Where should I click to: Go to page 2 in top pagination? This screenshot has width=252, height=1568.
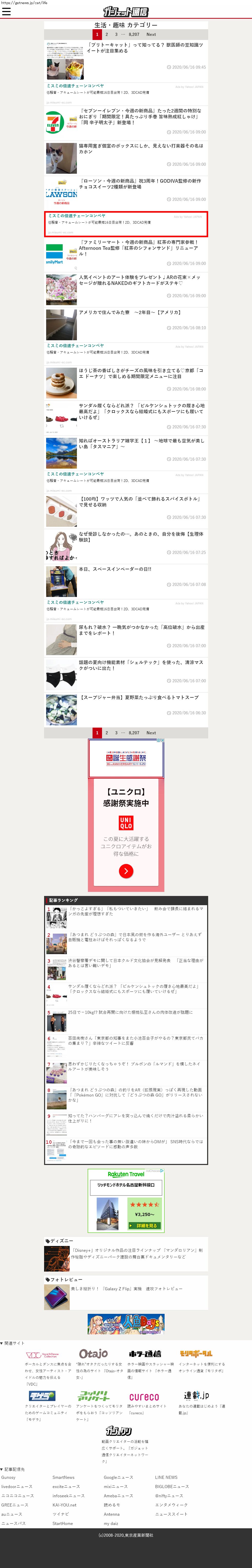107,35
